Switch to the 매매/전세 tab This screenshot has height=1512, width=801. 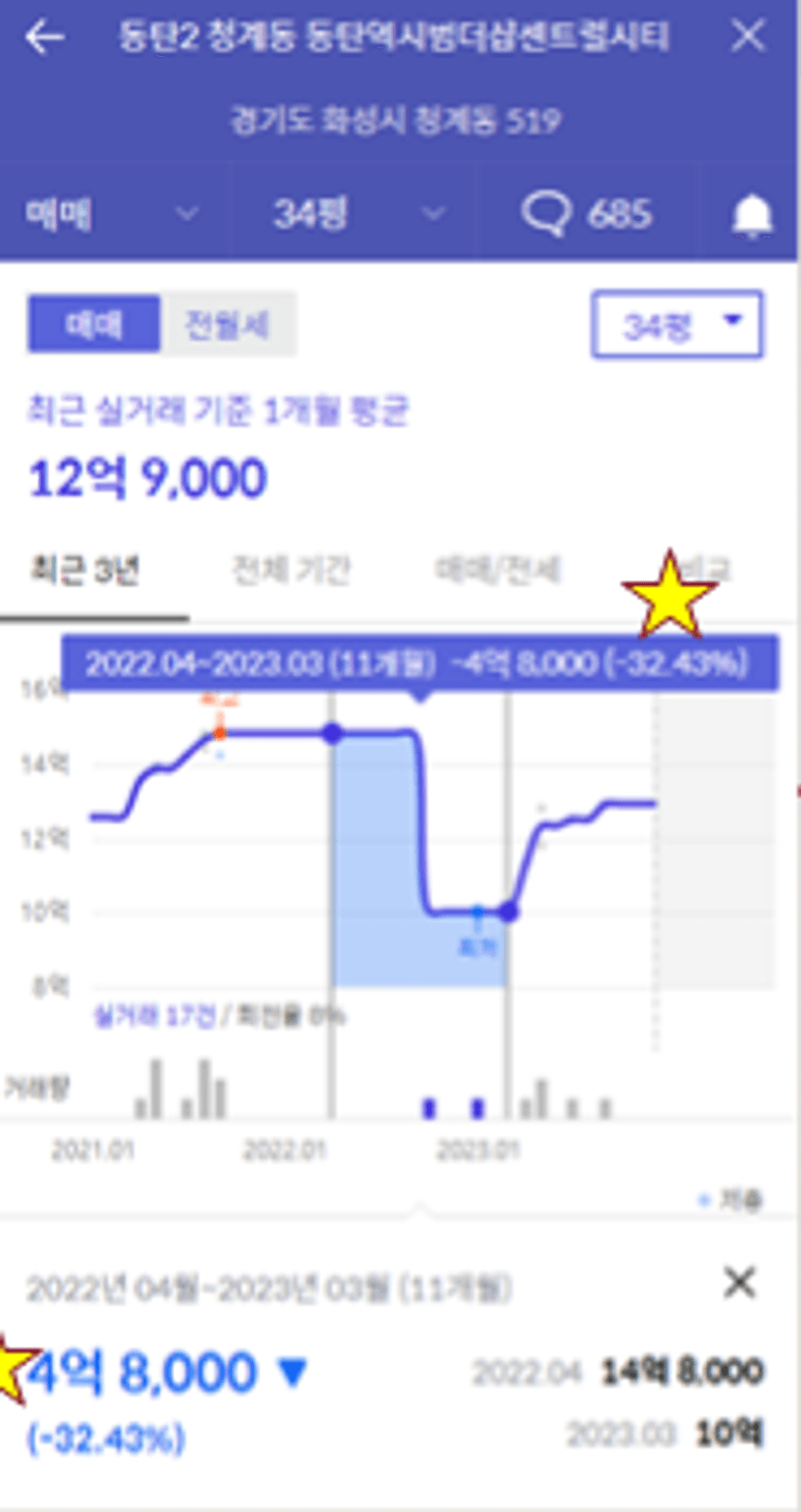click(x=499, y=571)
